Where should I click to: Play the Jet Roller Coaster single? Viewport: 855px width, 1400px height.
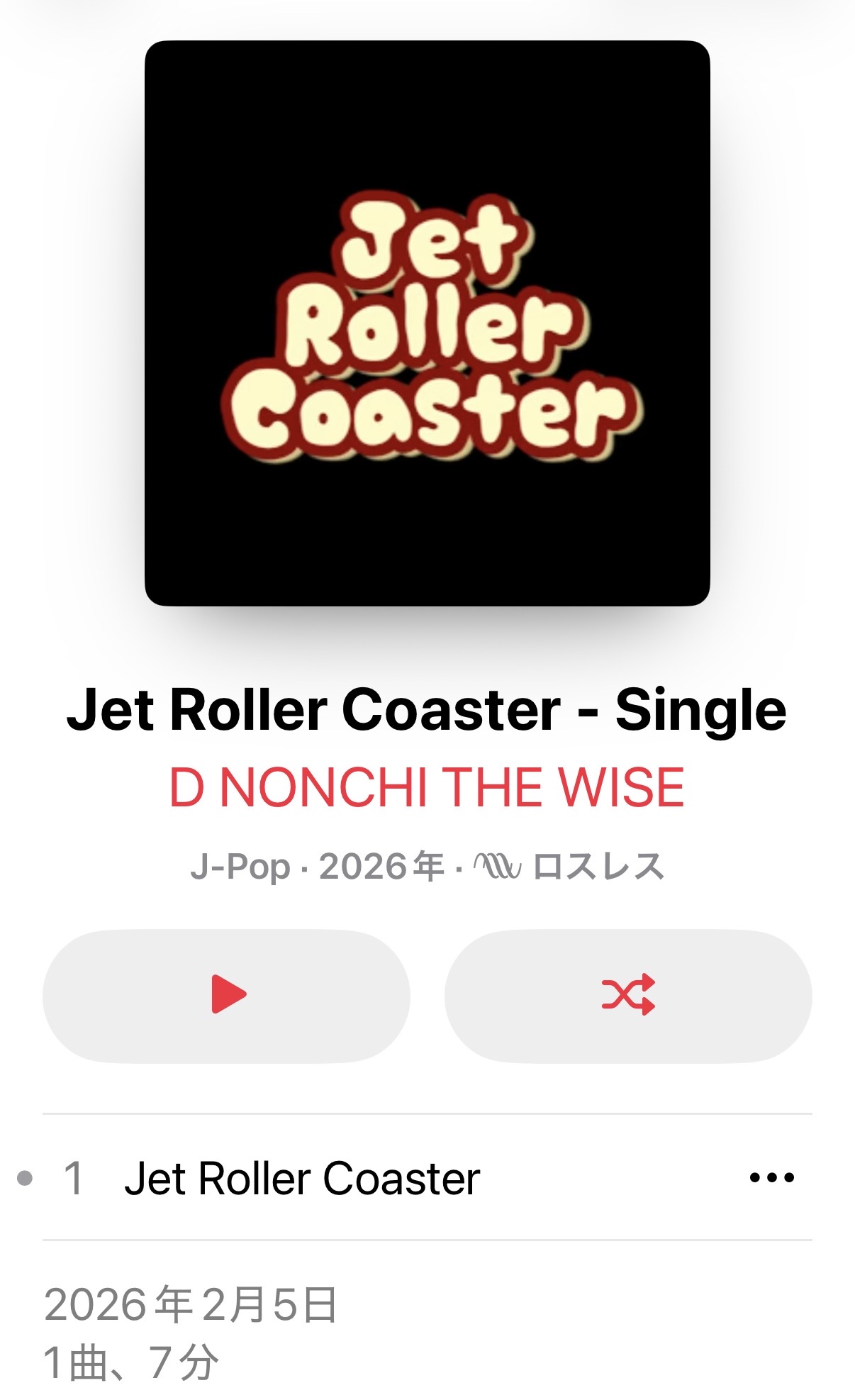(x=227, y=995)
